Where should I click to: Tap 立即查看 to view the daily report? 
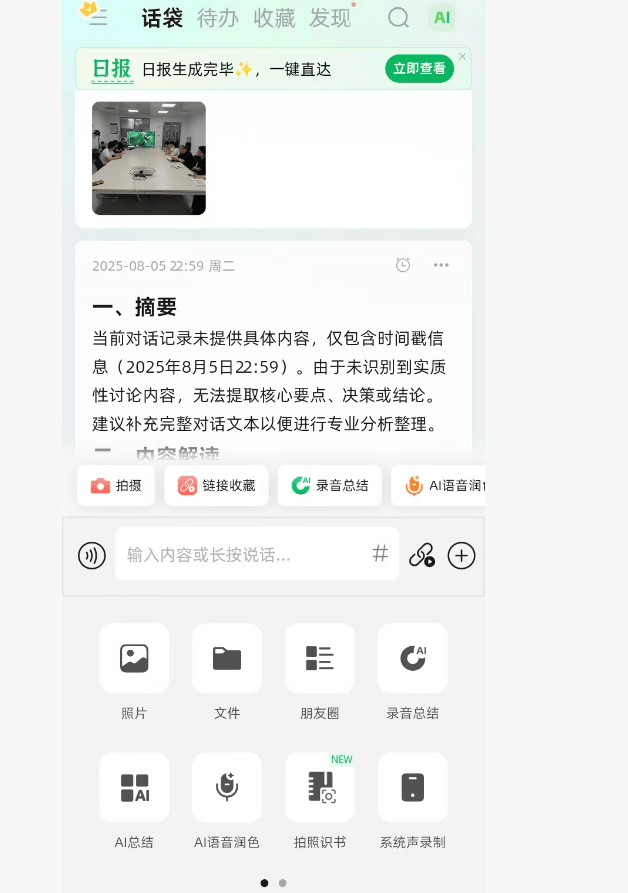coord(419,68)
